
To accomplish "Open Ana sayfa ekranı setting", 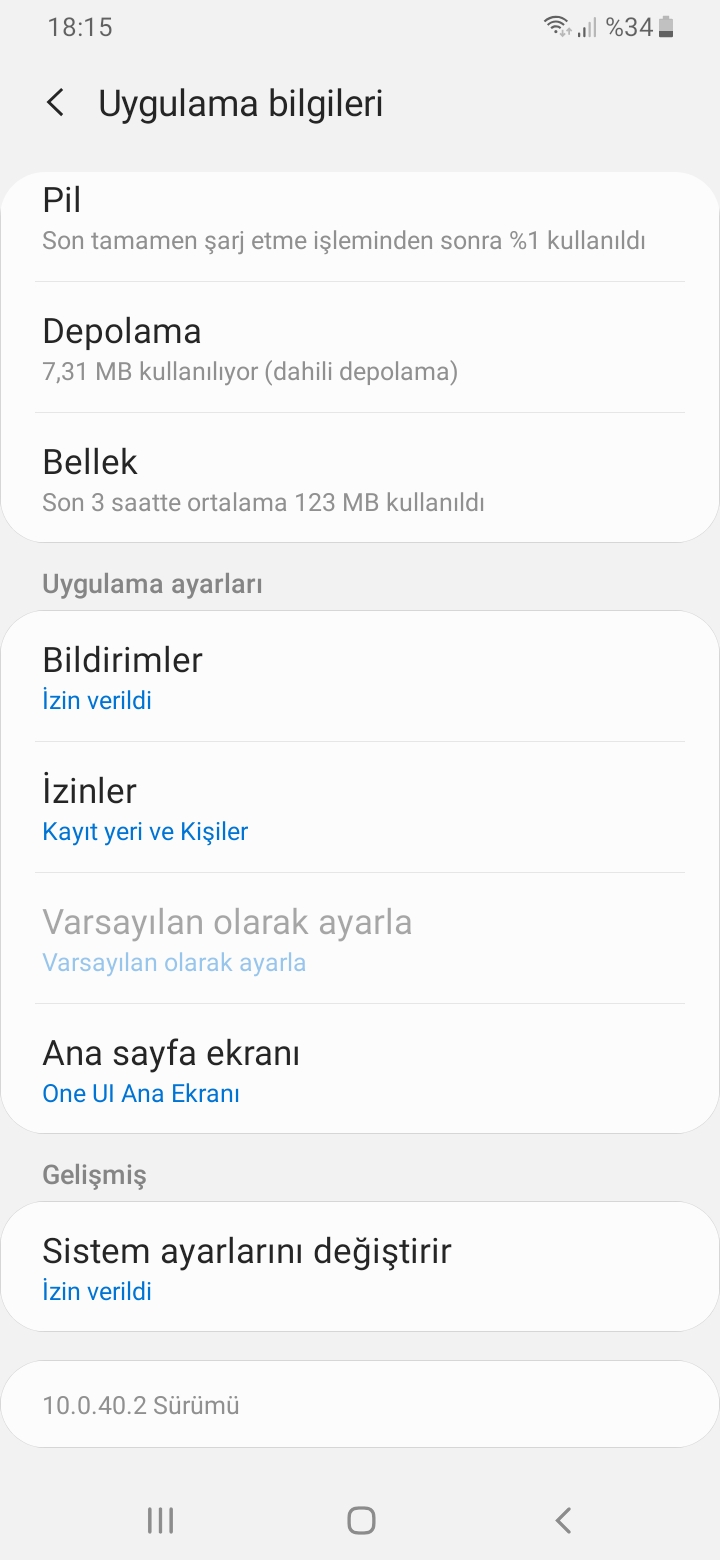I will click(360, 1069).
